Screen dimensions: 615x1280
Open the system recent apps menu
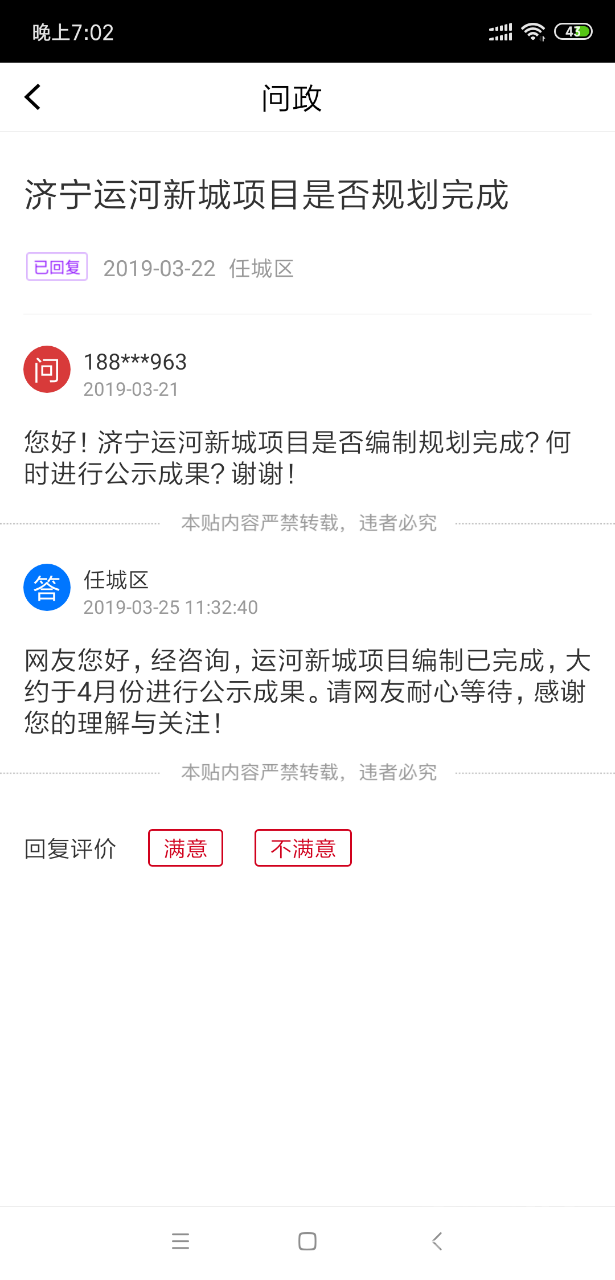pos(180,1241)
